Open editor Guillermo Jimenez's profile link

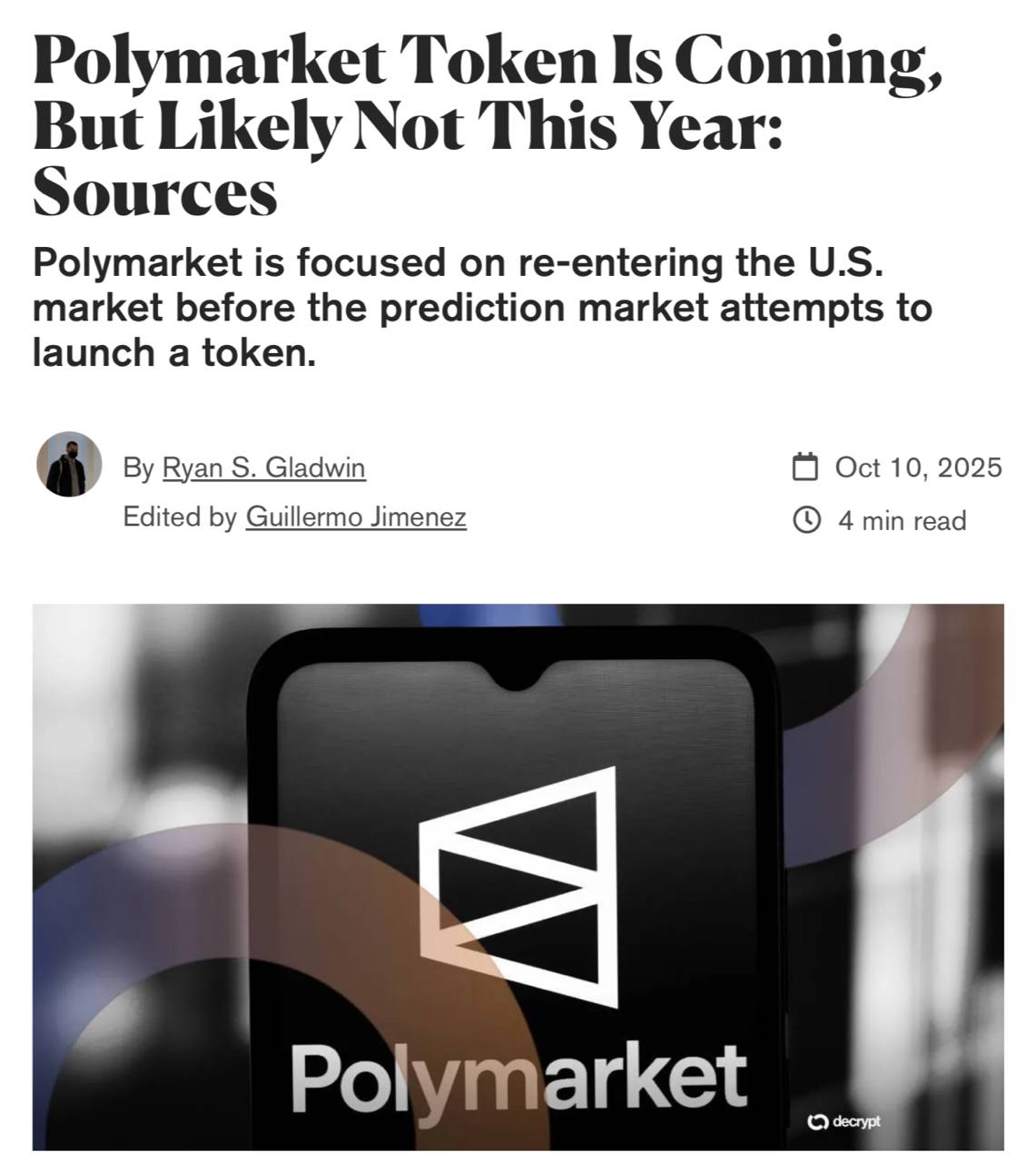(x=356, y=517)
